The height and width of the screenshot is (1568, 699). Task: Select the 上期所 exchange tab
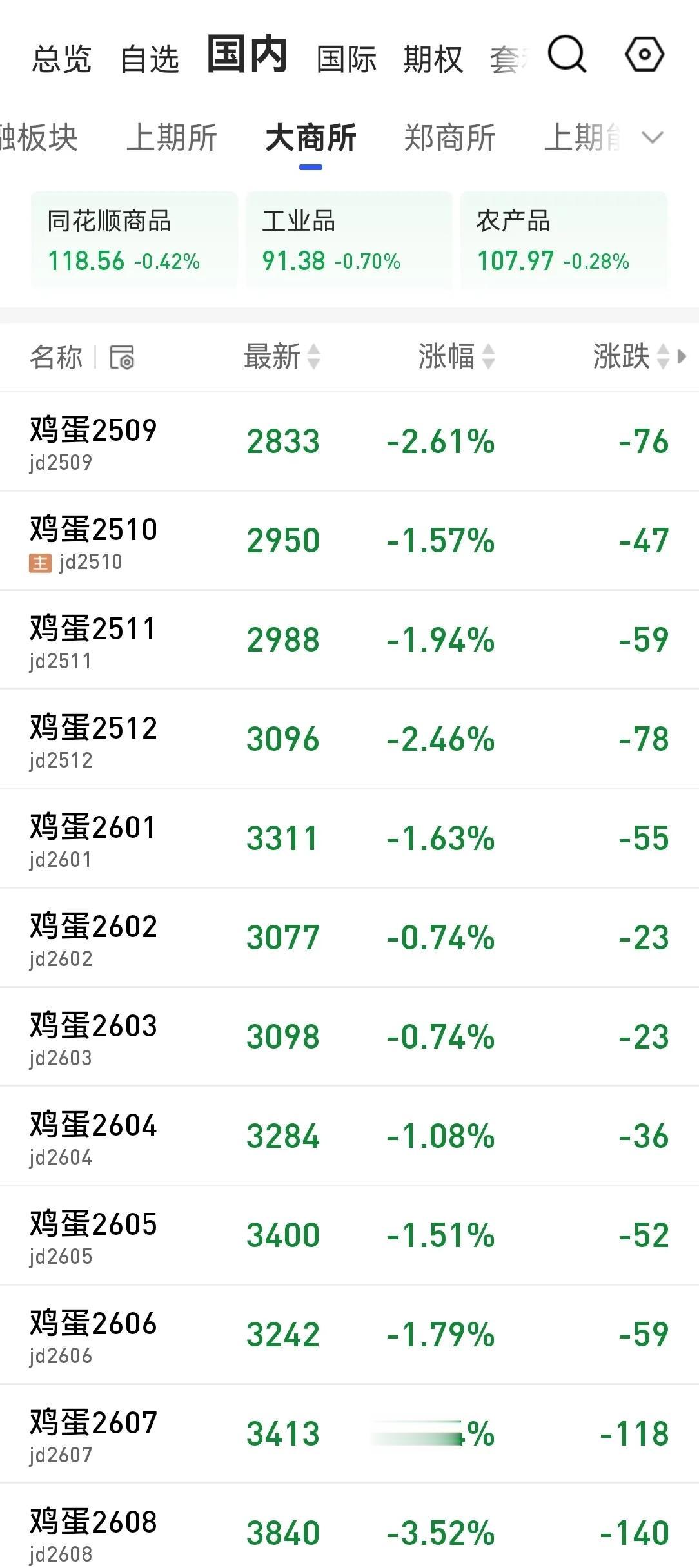pyautogui.click(x=172, y=138)
